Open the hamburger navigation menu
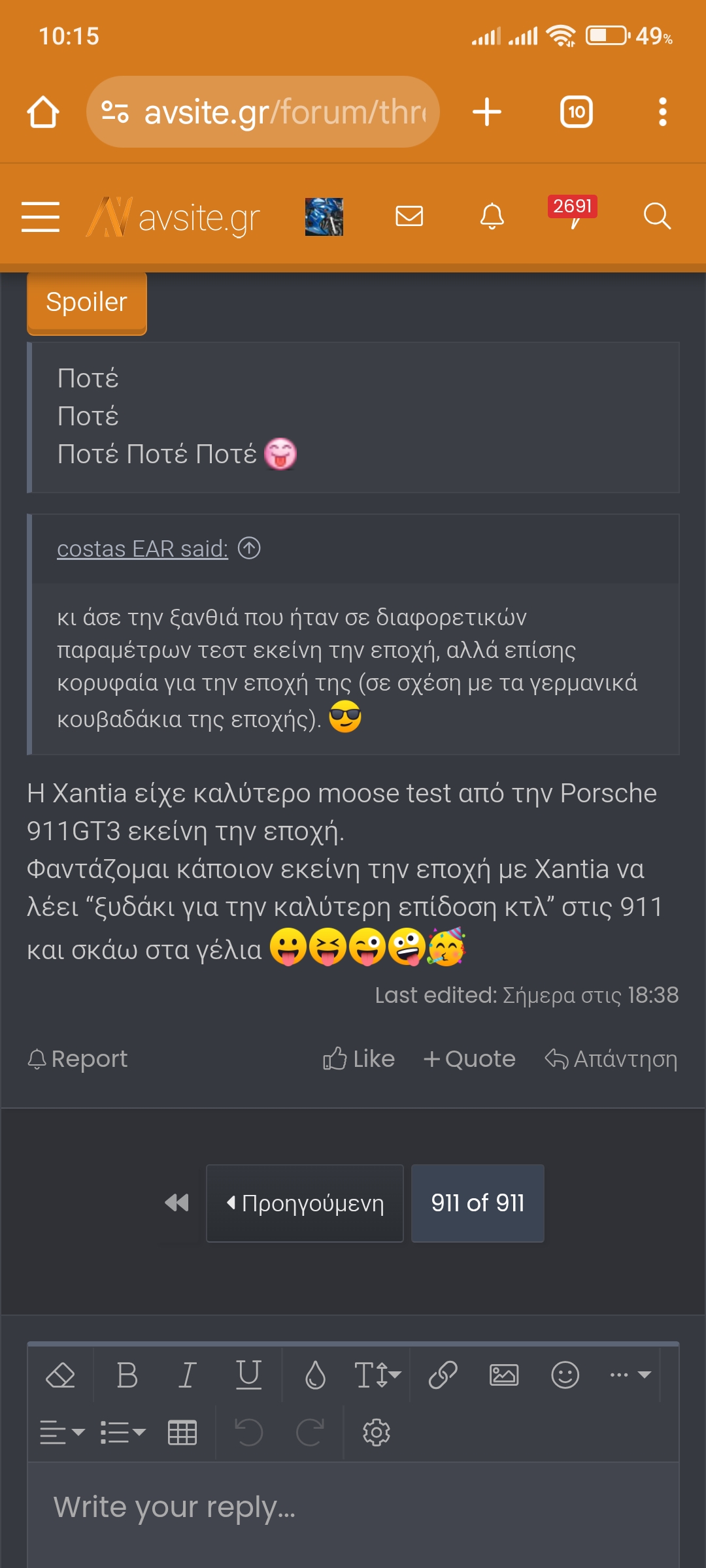The height and width of the screenshot is (1568, 706). (x=41, y=216)
